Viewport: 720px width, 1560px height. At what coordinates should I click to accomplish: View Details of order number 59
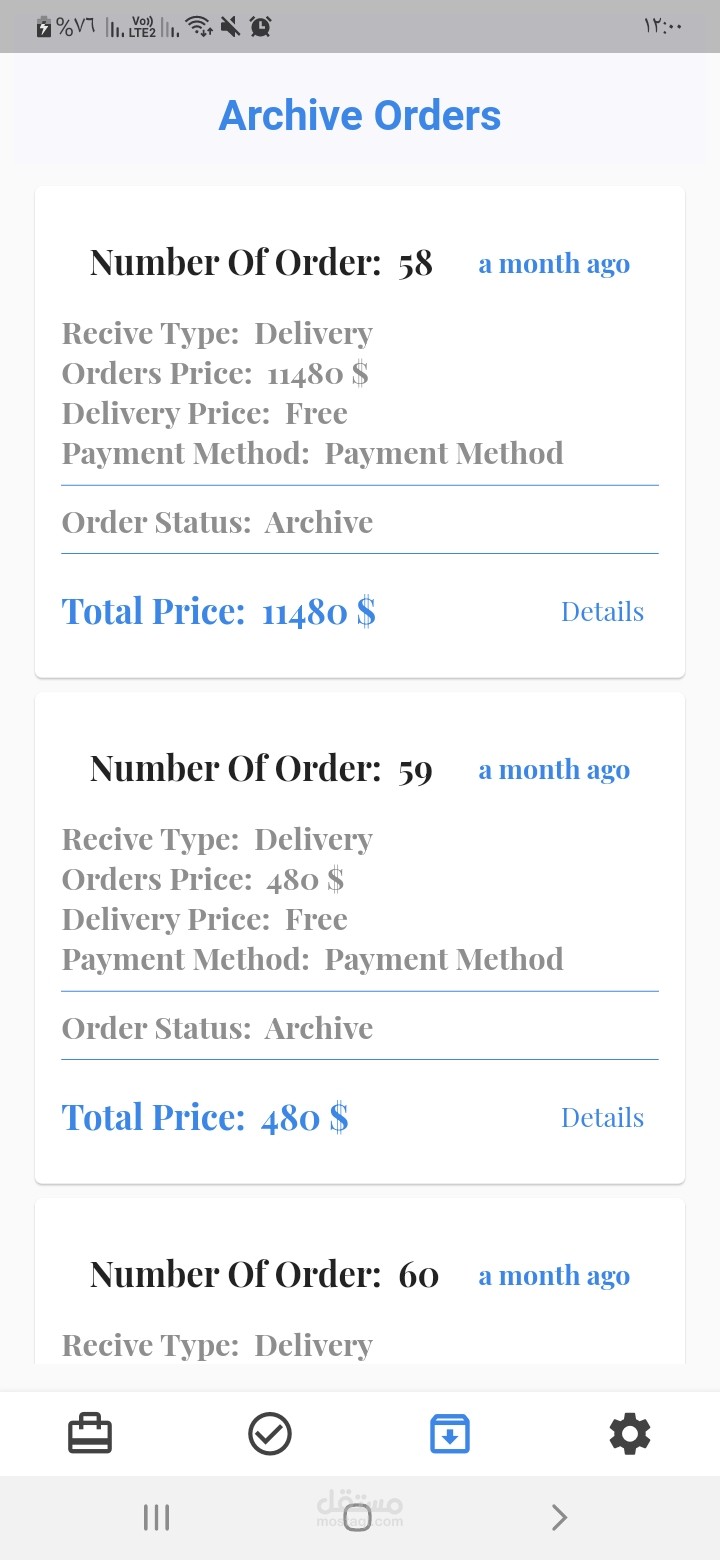click(x=602, y=1117)
